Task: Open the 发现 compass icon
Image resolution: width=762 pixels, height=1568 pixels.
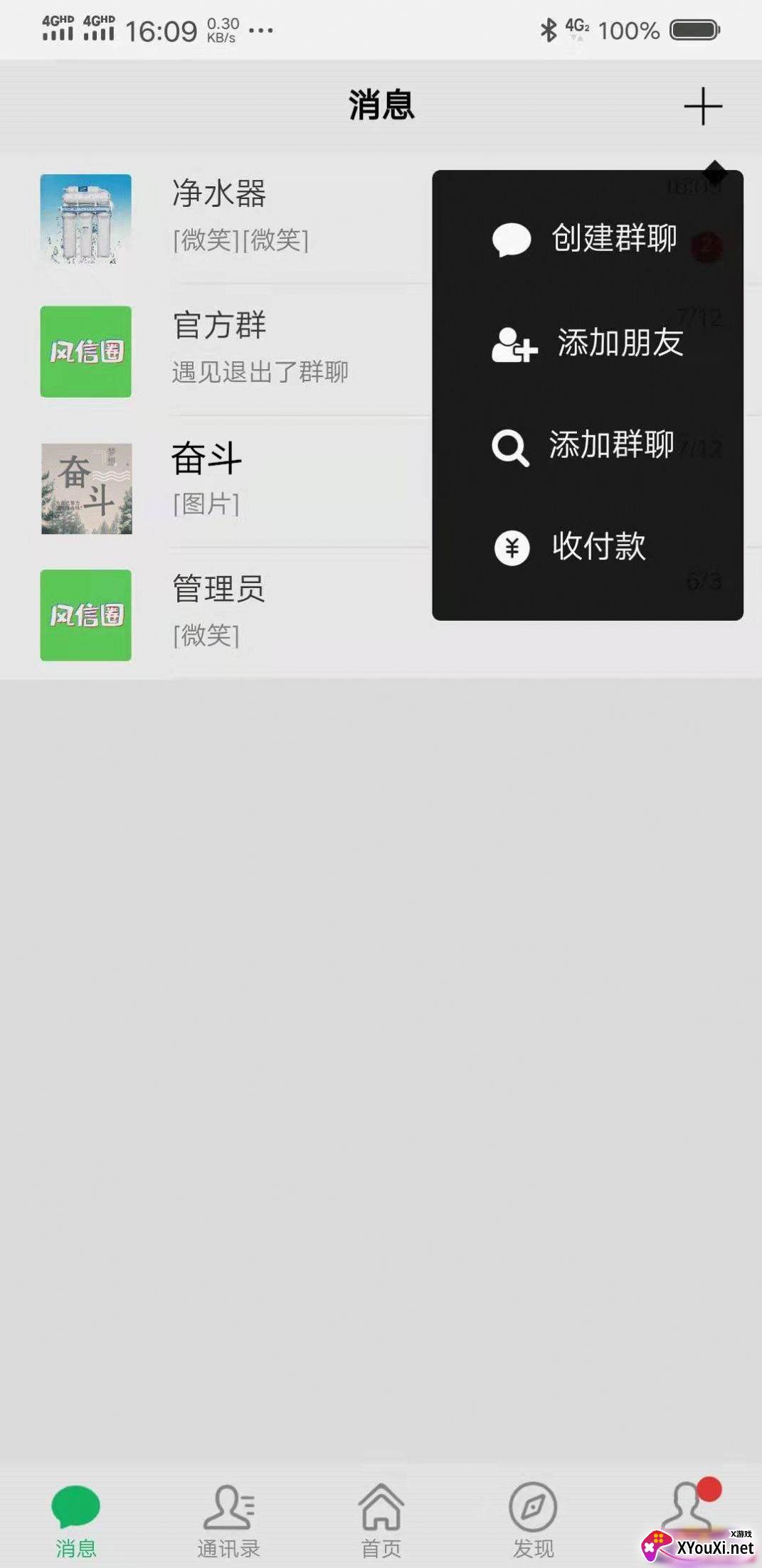Action: coord(532,1508)
